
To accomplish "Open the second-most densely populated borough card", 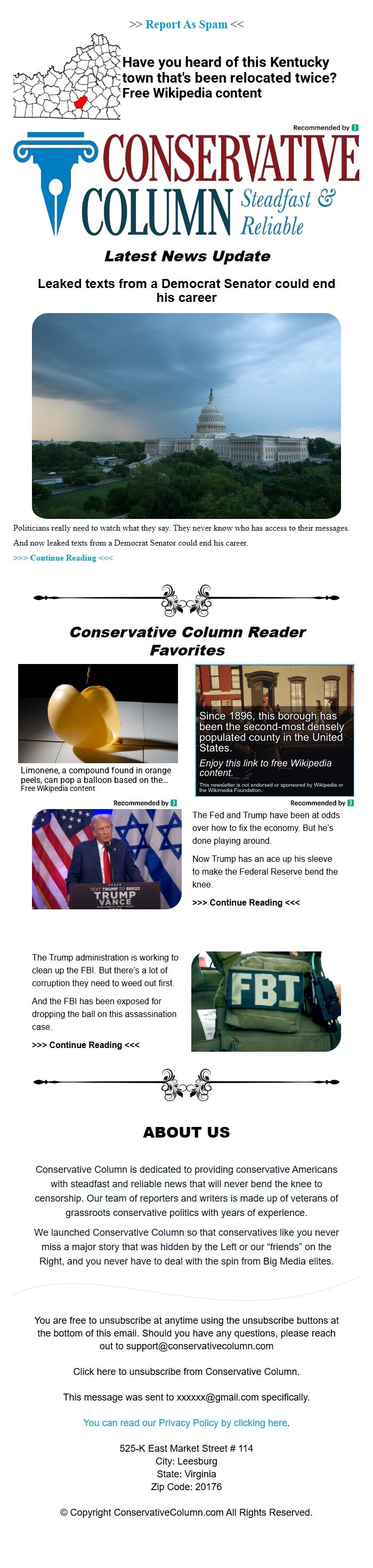I will click(x=274, y=729).
